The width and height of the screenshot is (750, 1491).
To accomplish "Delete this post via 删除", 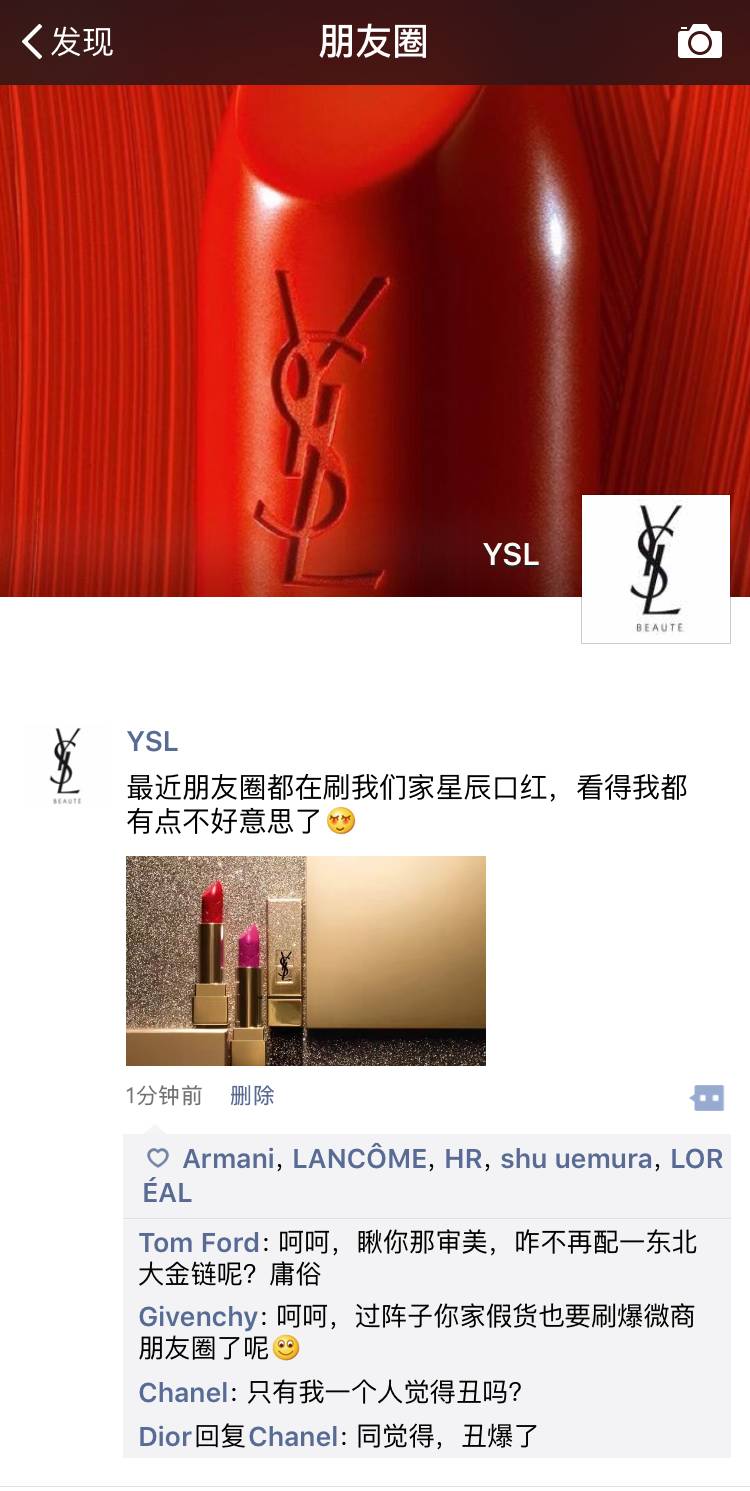I will pyautogui.click(x=252, y=1096).
